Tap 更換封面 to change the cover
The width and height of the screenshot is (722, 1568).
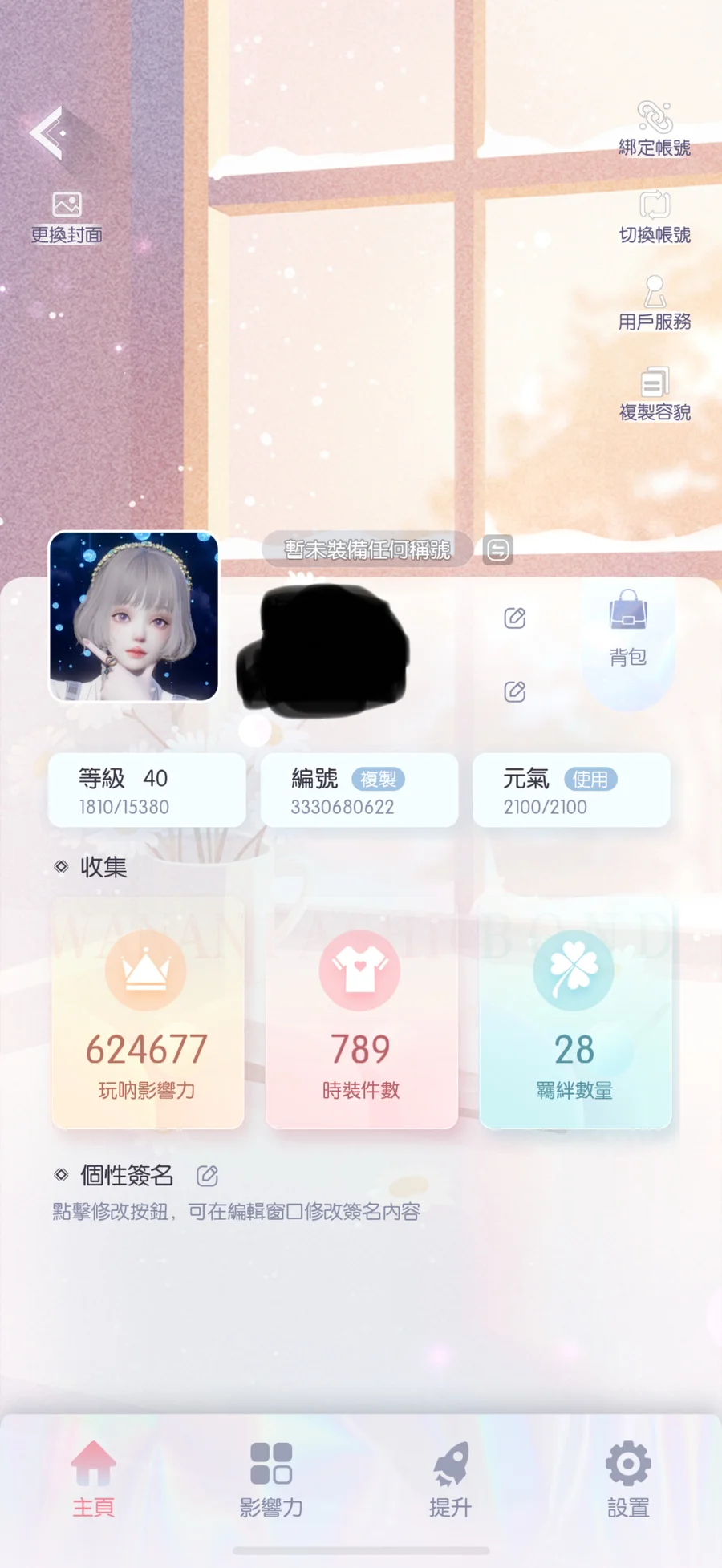pos(67,217)
